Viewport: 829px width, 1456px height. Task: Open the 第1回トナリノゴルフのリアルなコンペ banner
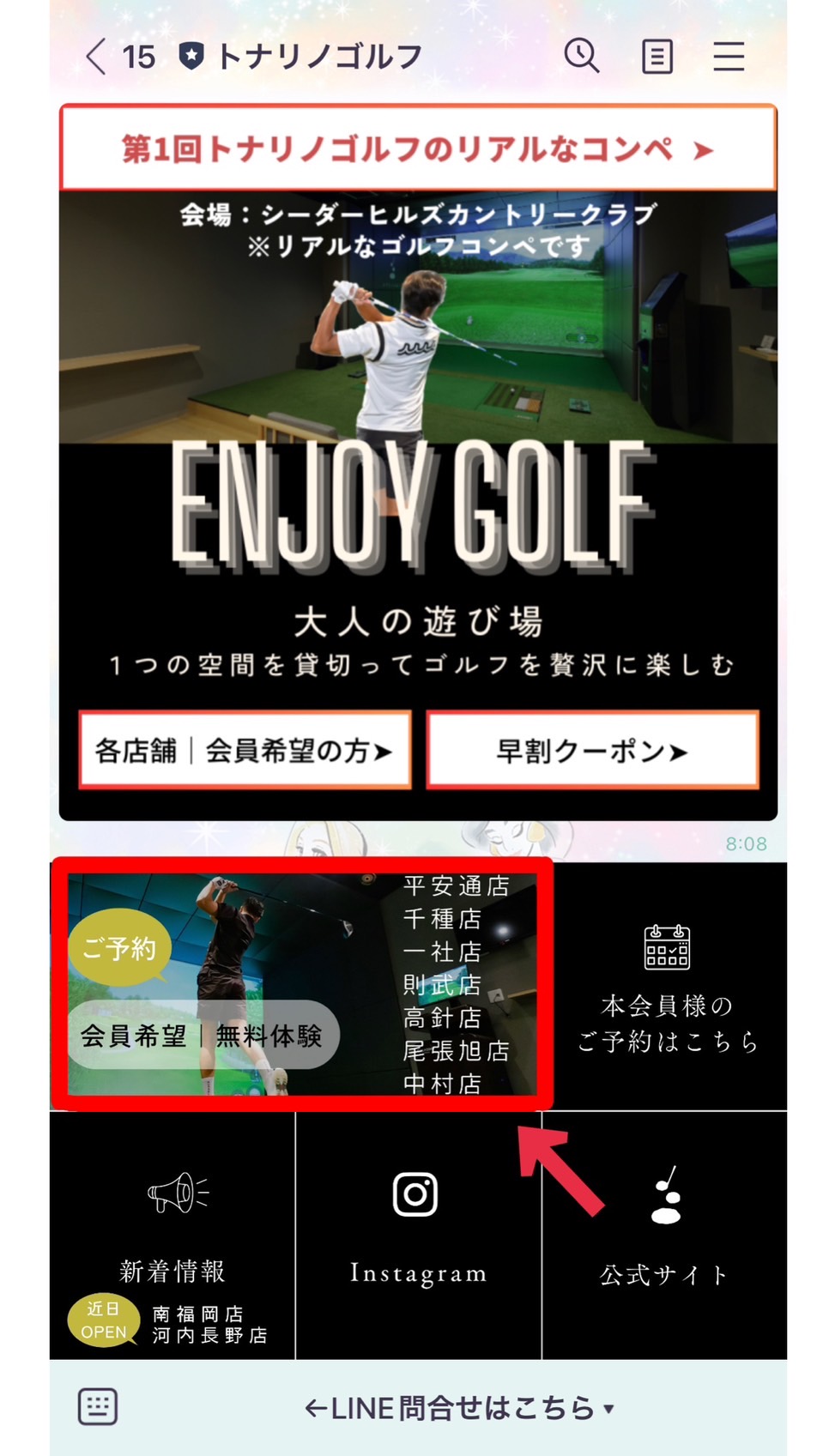click(x=418, y=149)
